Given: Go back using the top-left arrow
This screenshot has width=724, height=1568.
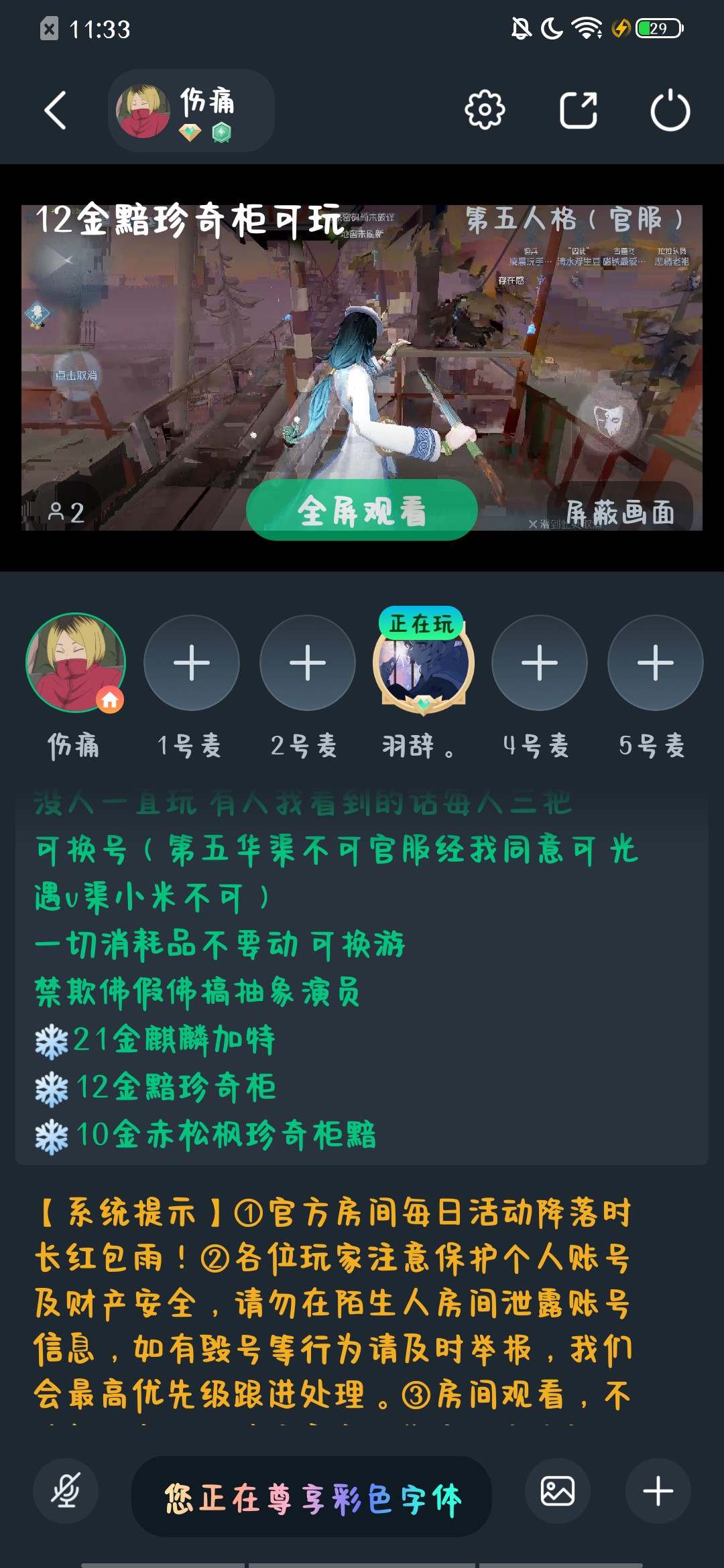Looking at the screenshot, I should point(55,111).
